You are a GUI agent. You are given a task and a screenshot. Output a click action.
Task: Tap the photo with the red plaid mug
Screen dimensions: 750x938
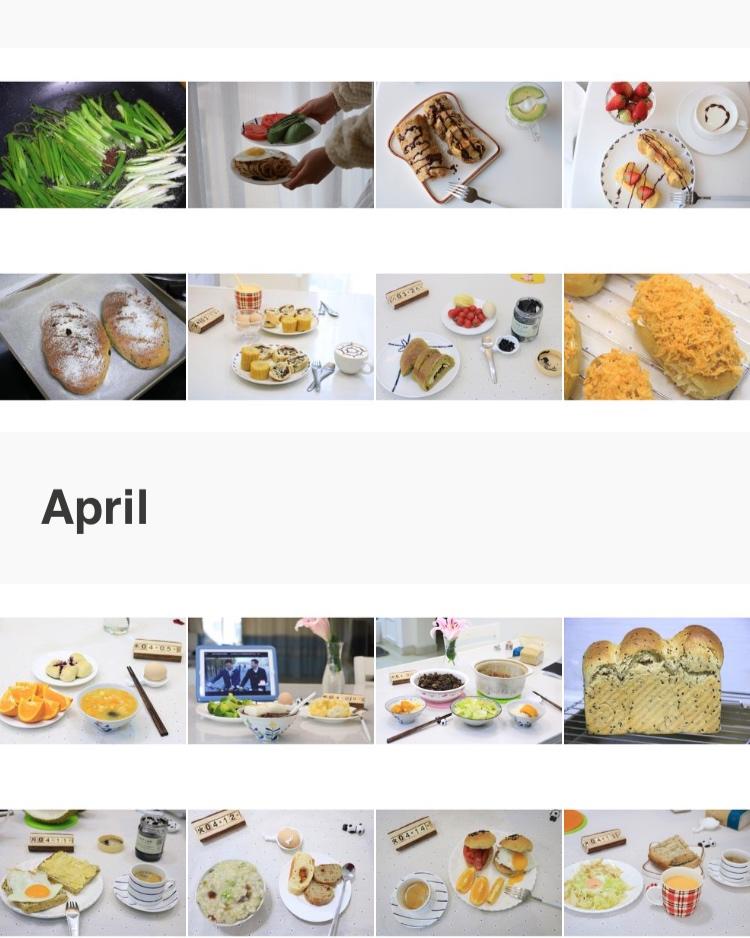[x=656, y=872]
